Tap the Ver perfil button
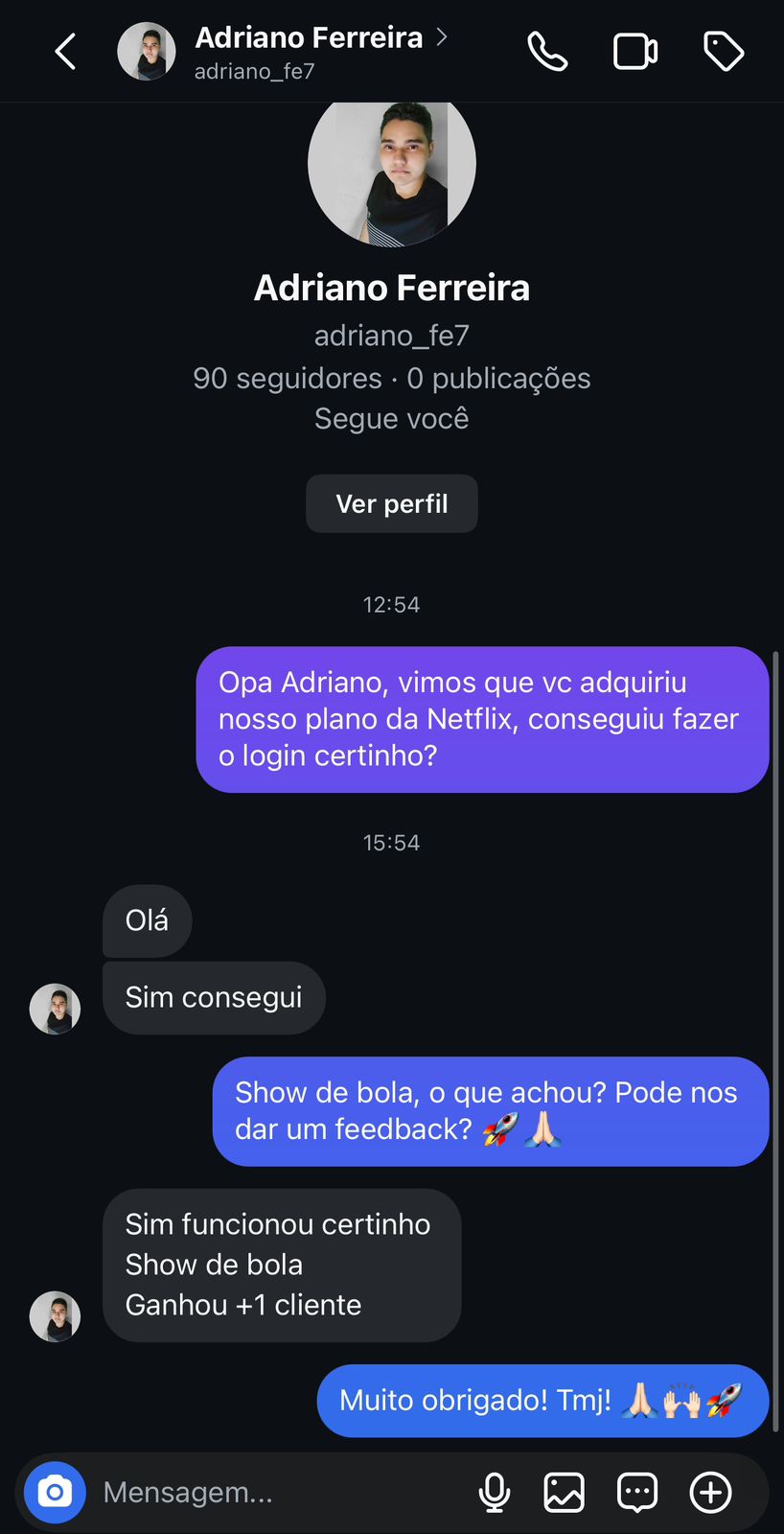Viewport: 784px width, 1534px height. [x=391, y=503]
